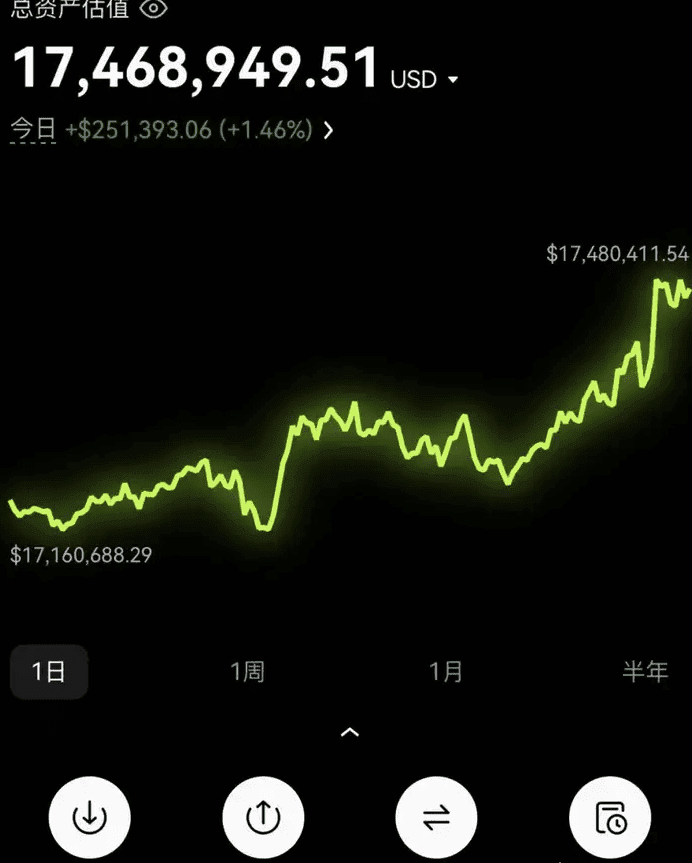
Task: Open the USD currency dropdown
Action: (425, 79)
